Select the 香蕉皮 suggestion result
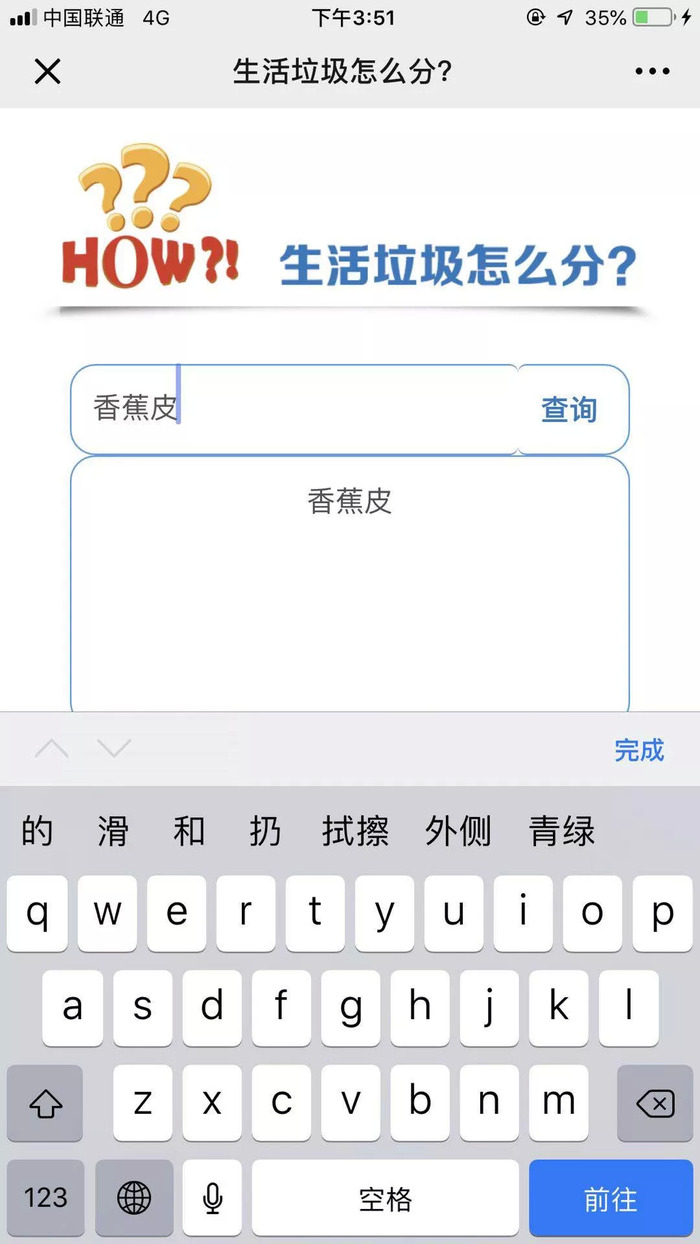The width and height of the screenshot is (700, 1244). (x=349, y=501)
